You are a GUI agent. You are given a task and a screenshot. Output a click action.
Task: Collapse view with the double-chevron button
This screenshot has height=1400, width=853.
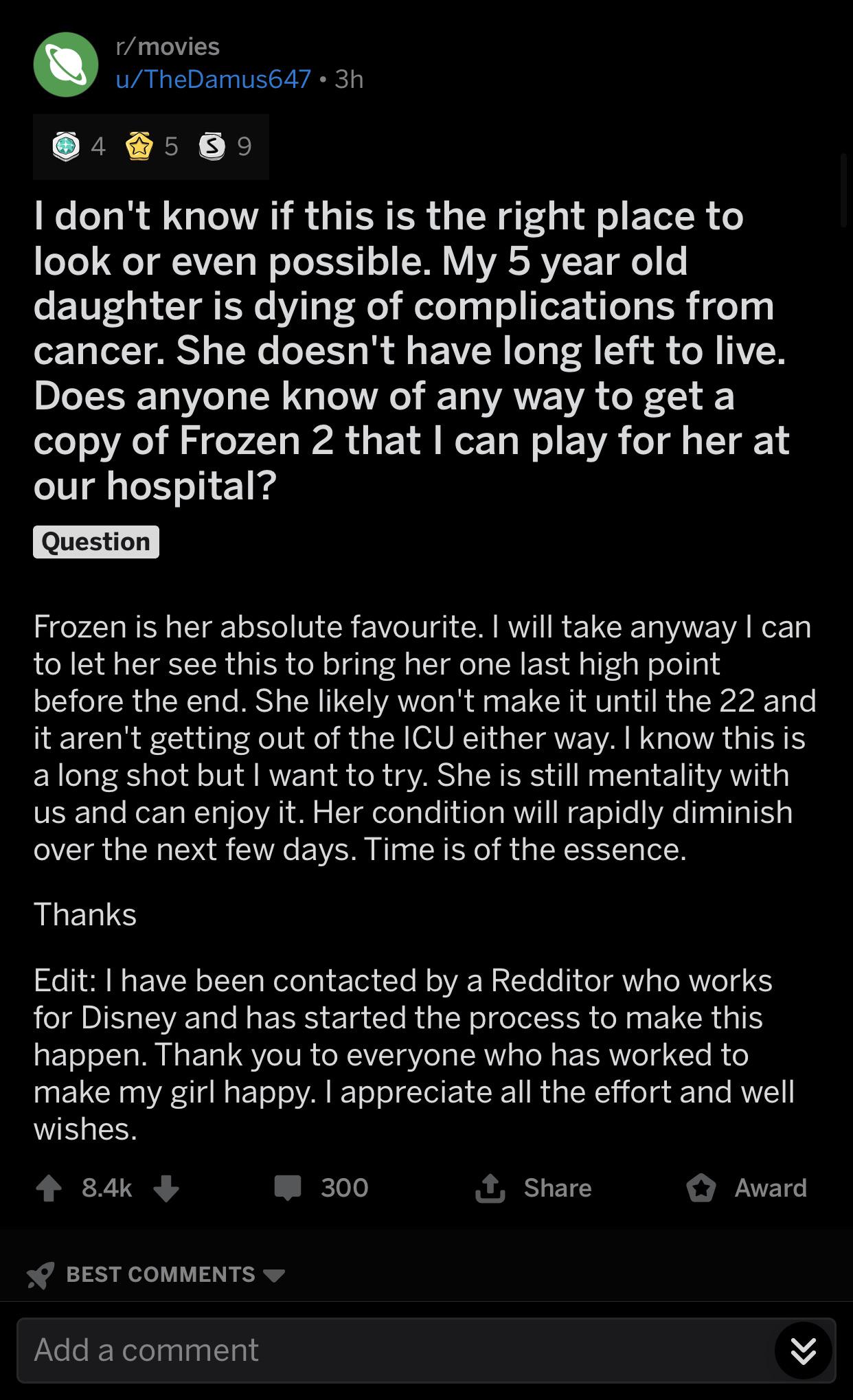(802, 1348)
